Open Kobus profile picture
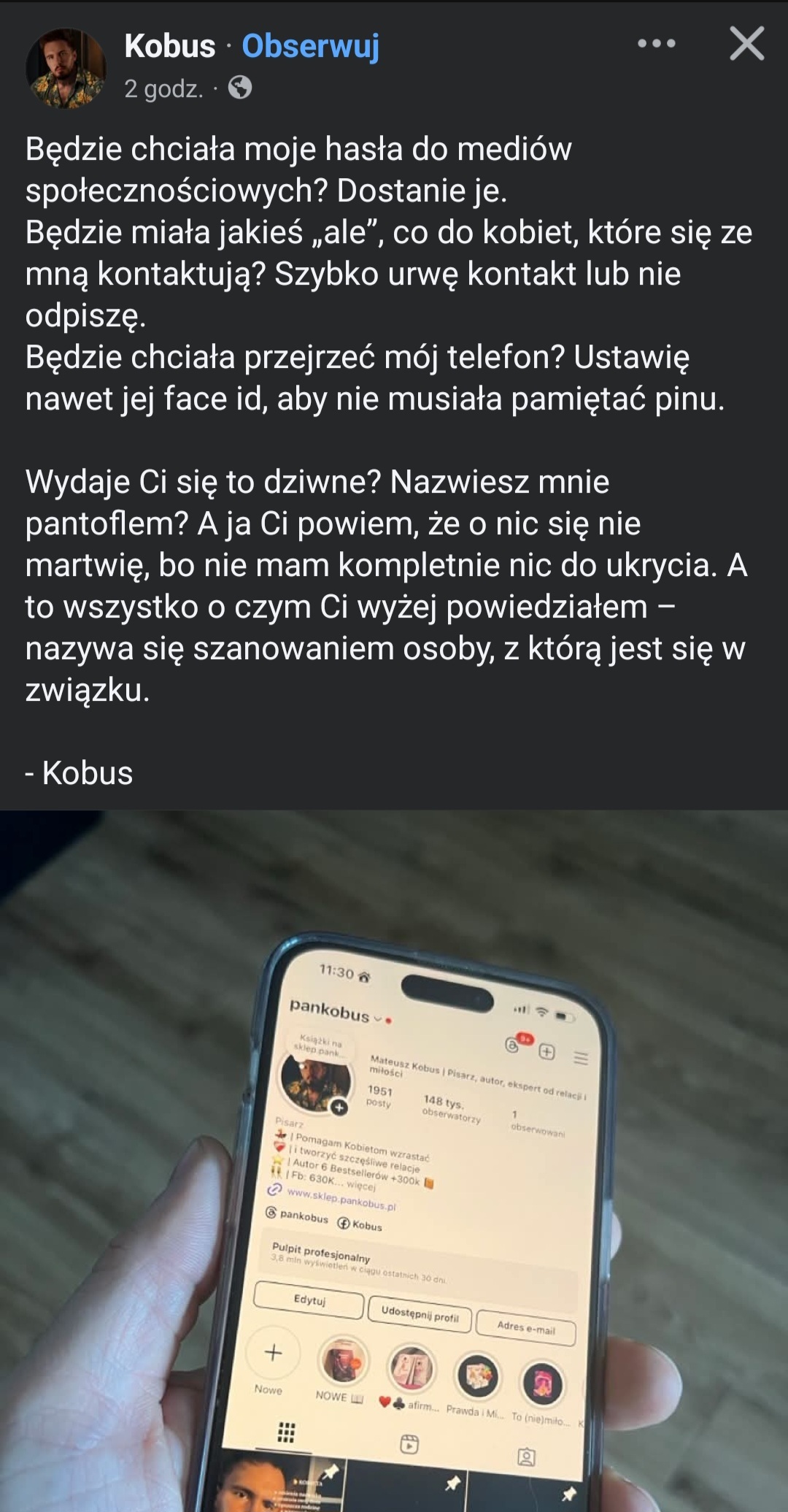The image size is (788, 1512). tap(66, 68)
